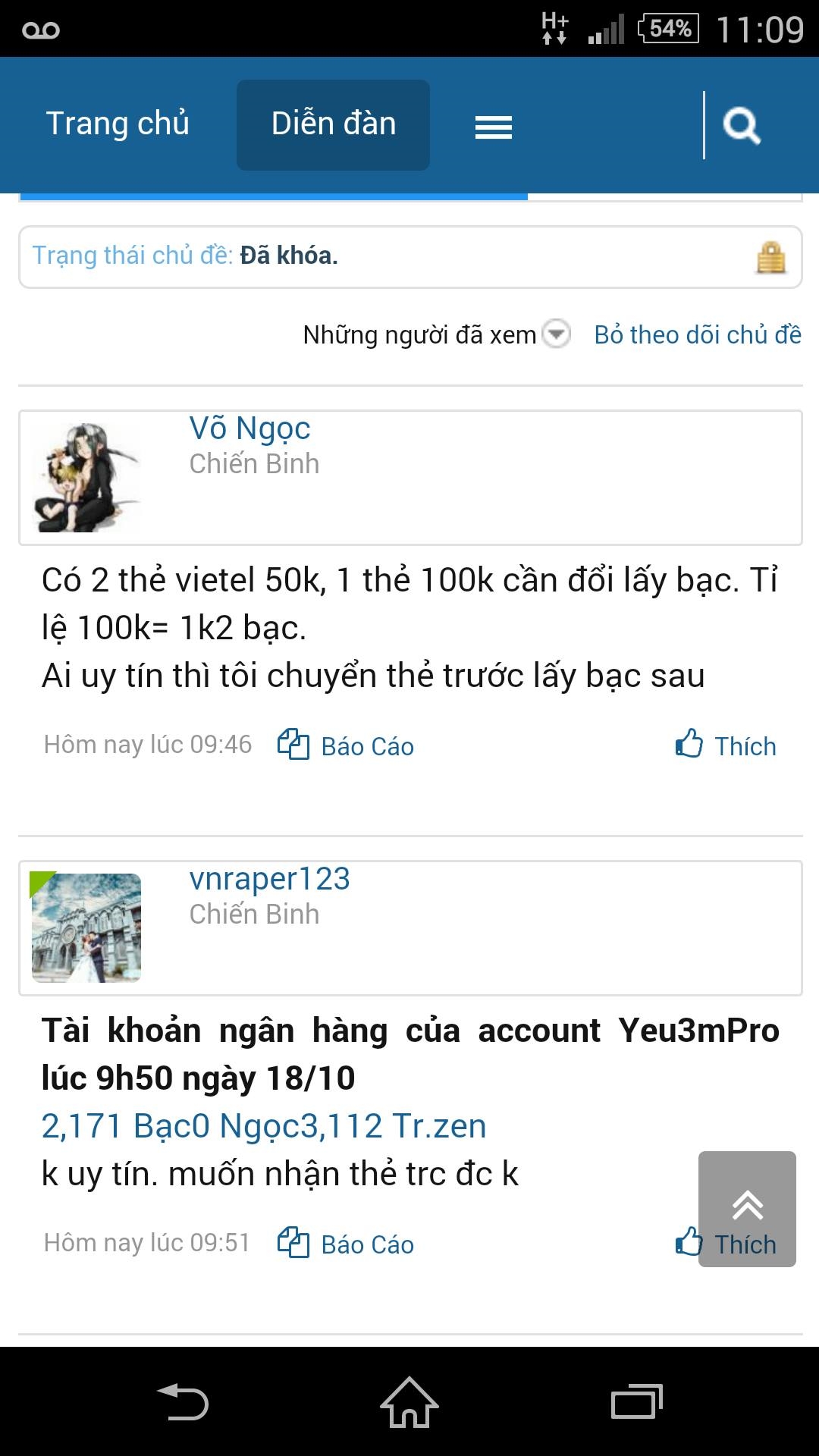This screenshot has width=819, height=1456.
Task: View Võ Ngọc's avatar
Action: click(86, 478)
